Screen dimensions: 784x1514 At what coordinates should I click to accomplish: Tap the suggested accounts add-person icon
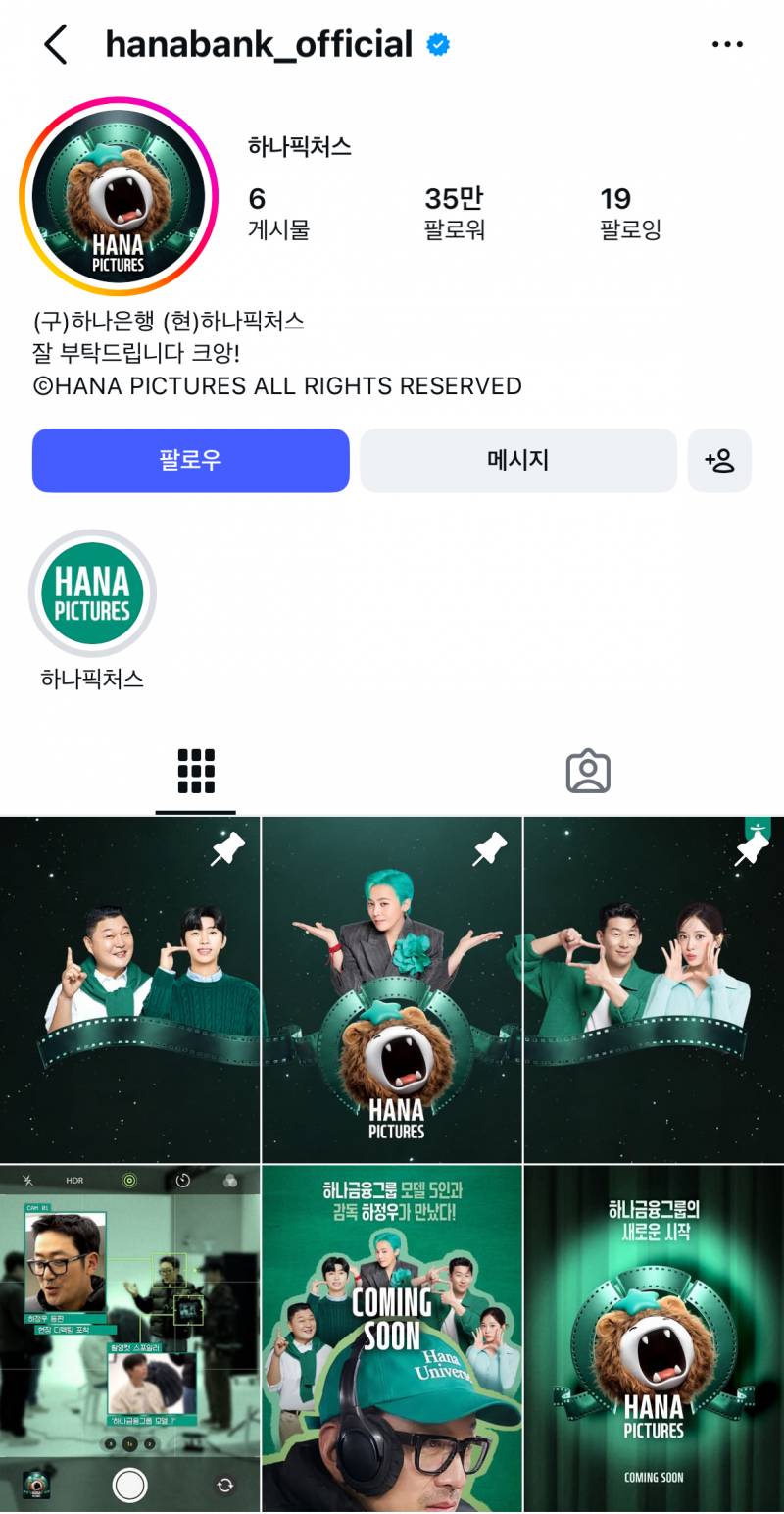click(719, 460)
